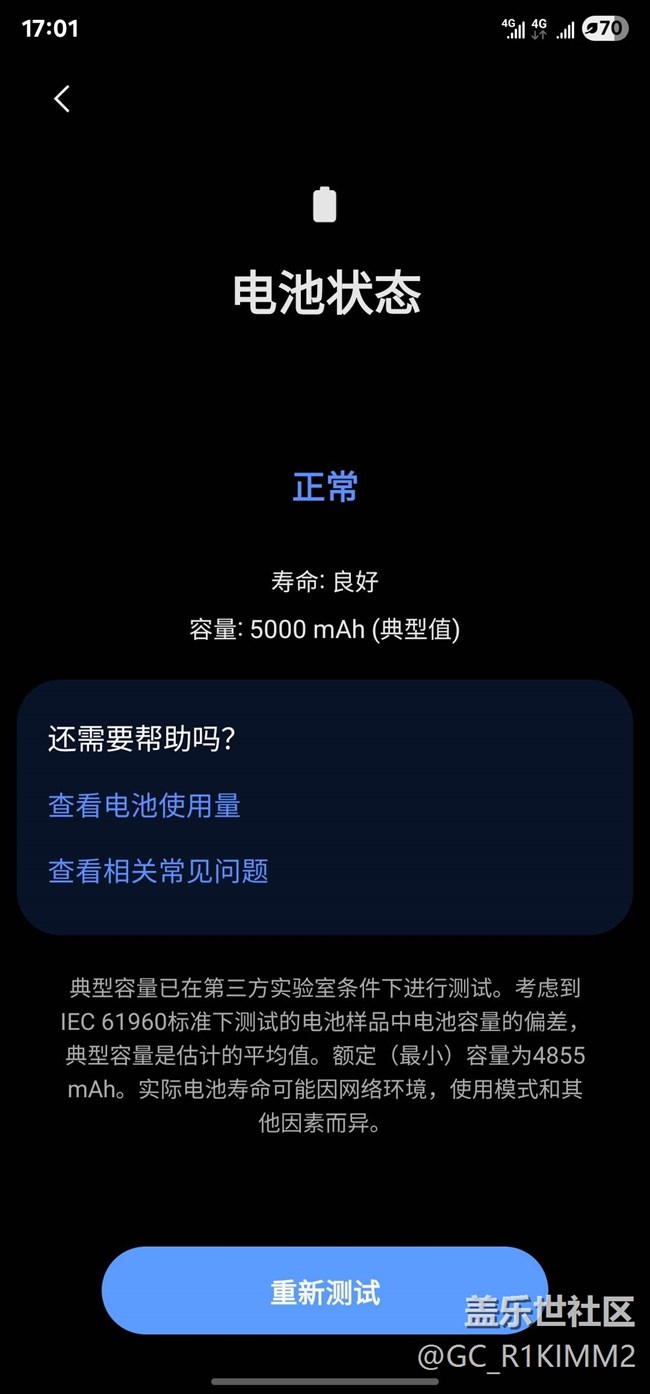Open the 查看相关常见问题 link
Screen dimensions: 650x1394
coord(158,871)
